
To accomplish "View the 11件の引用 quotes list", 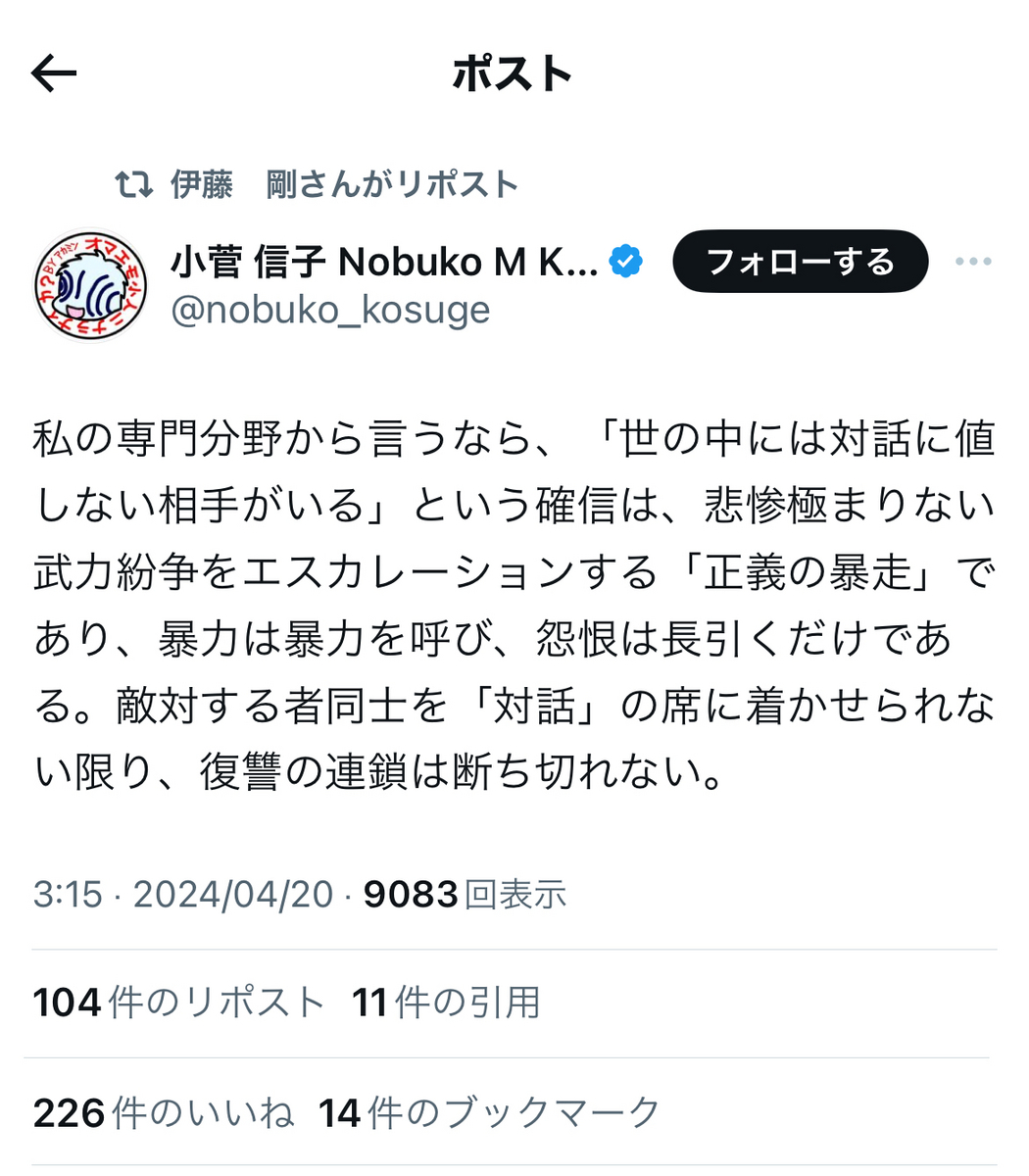I will pyautogui.click(x=446, y=1003).
